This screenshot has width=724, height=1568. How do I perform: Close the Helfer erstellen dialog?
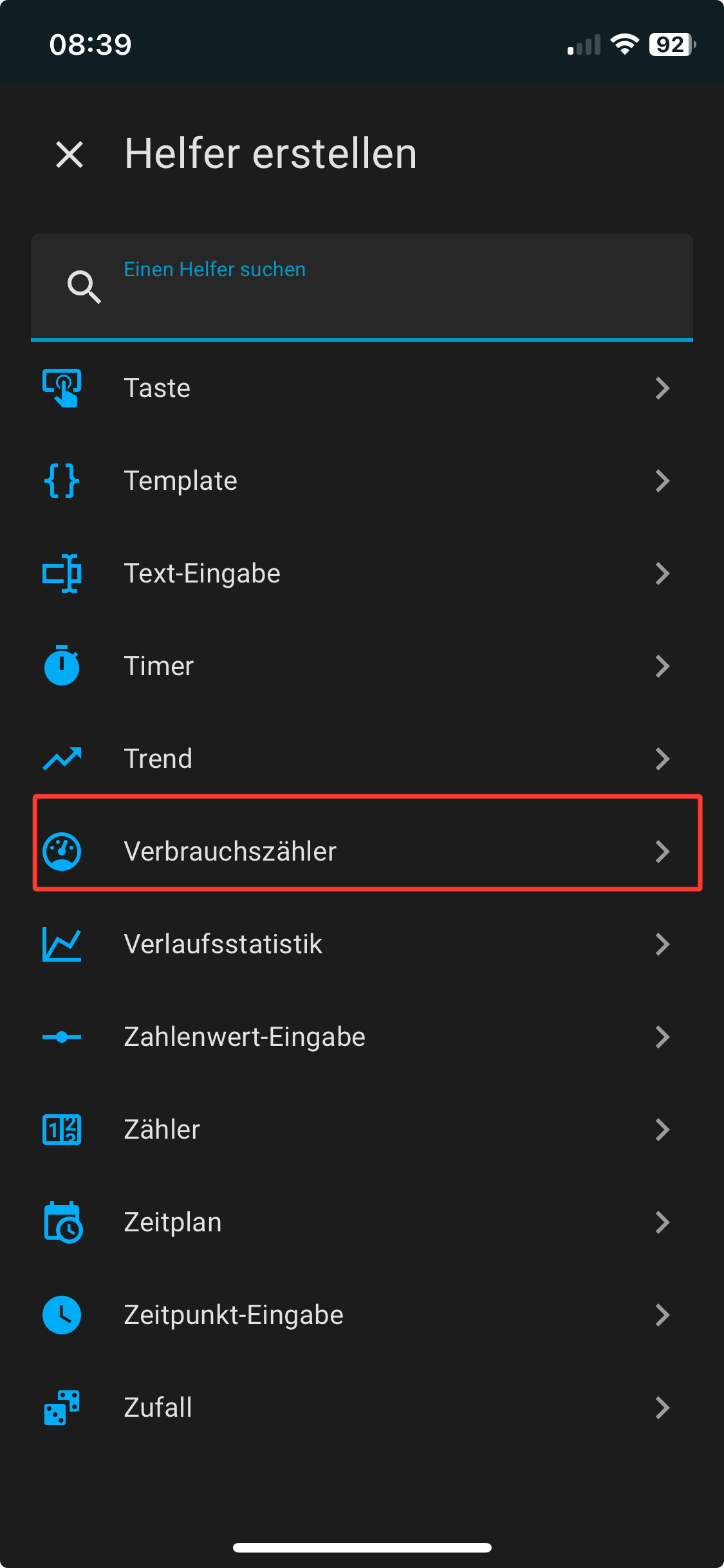[x=70, y=155]
